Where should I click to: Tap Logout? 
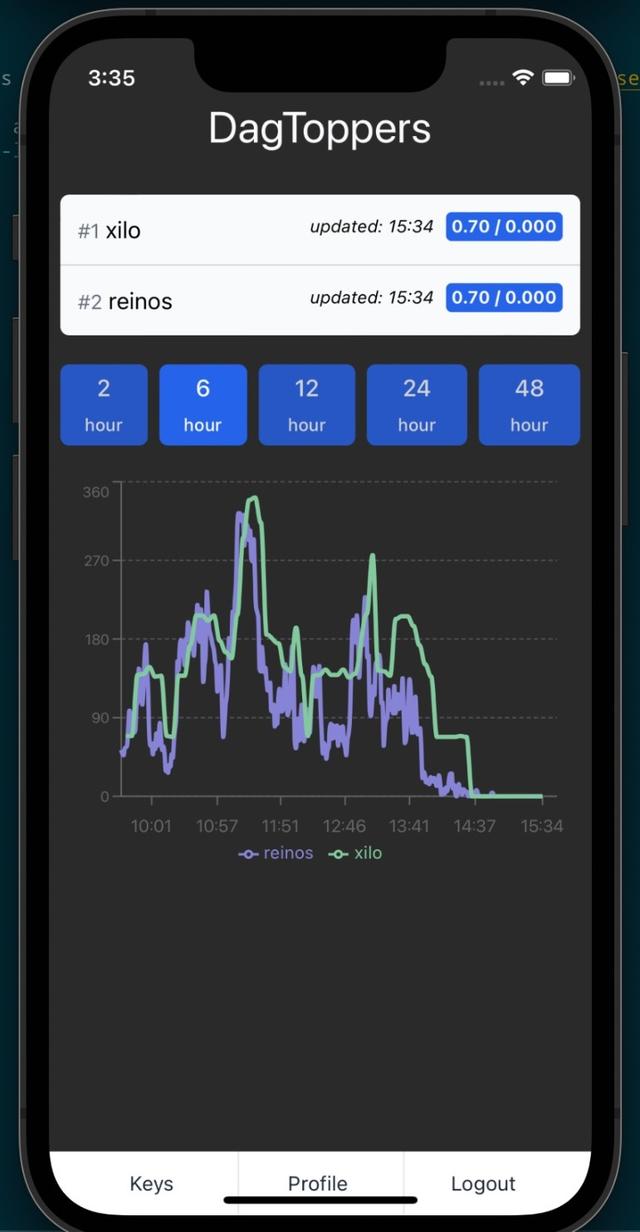point(483,1183)
